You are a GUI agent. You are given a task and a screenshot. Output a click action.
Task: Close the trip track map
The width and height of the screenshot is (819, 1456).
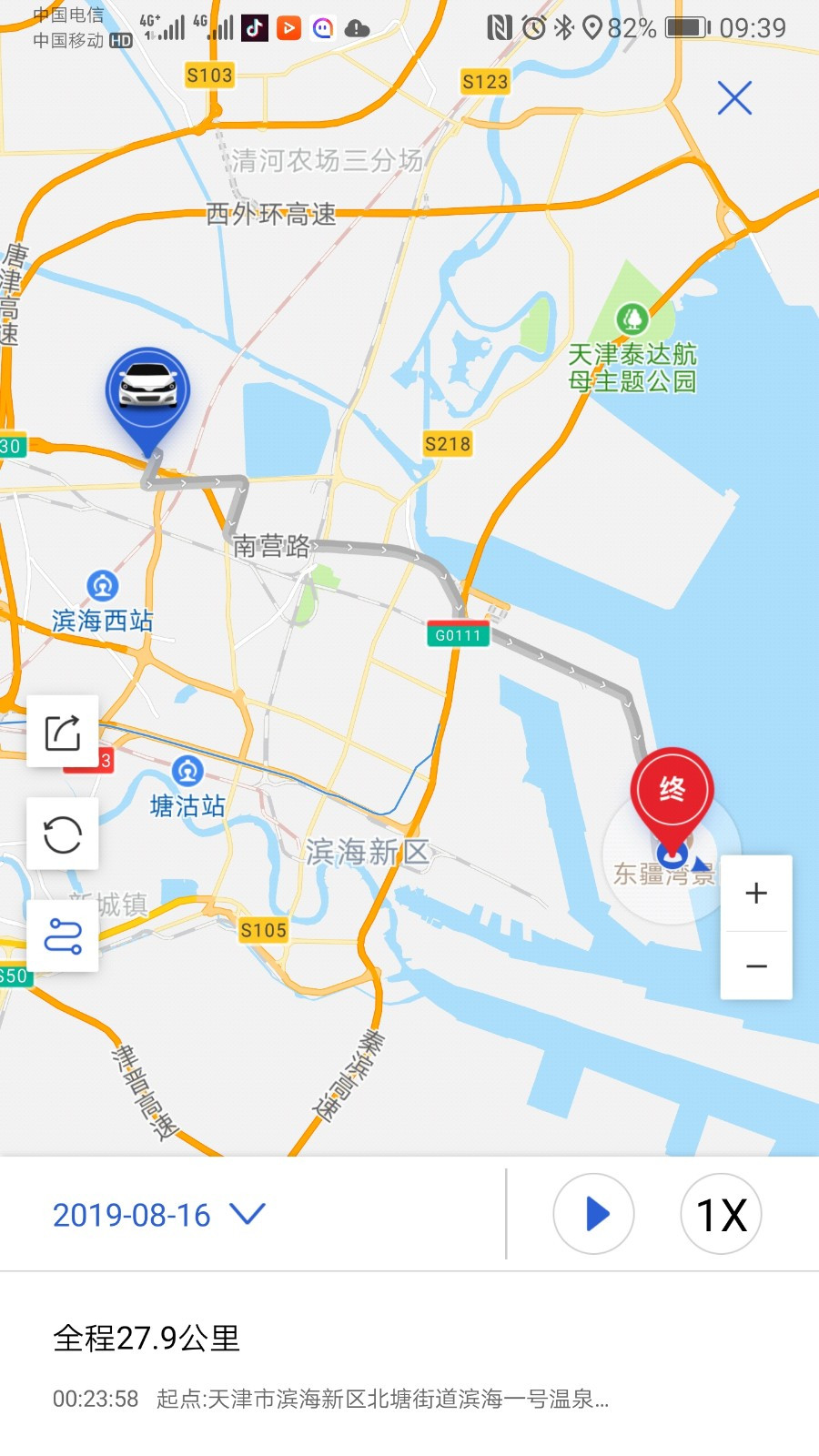pos(734,98)
